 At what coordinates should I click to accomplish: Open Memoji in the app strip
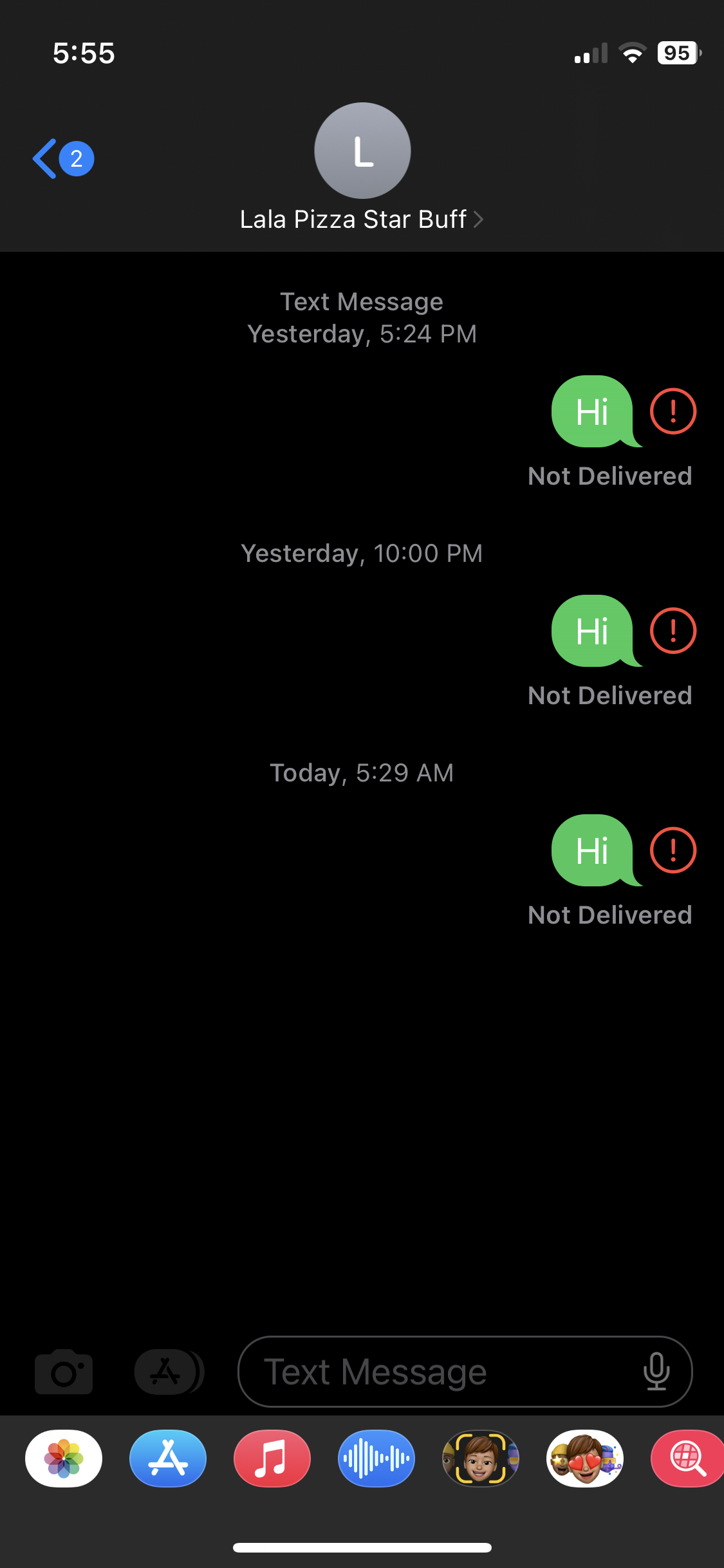tap(481, 1459)
